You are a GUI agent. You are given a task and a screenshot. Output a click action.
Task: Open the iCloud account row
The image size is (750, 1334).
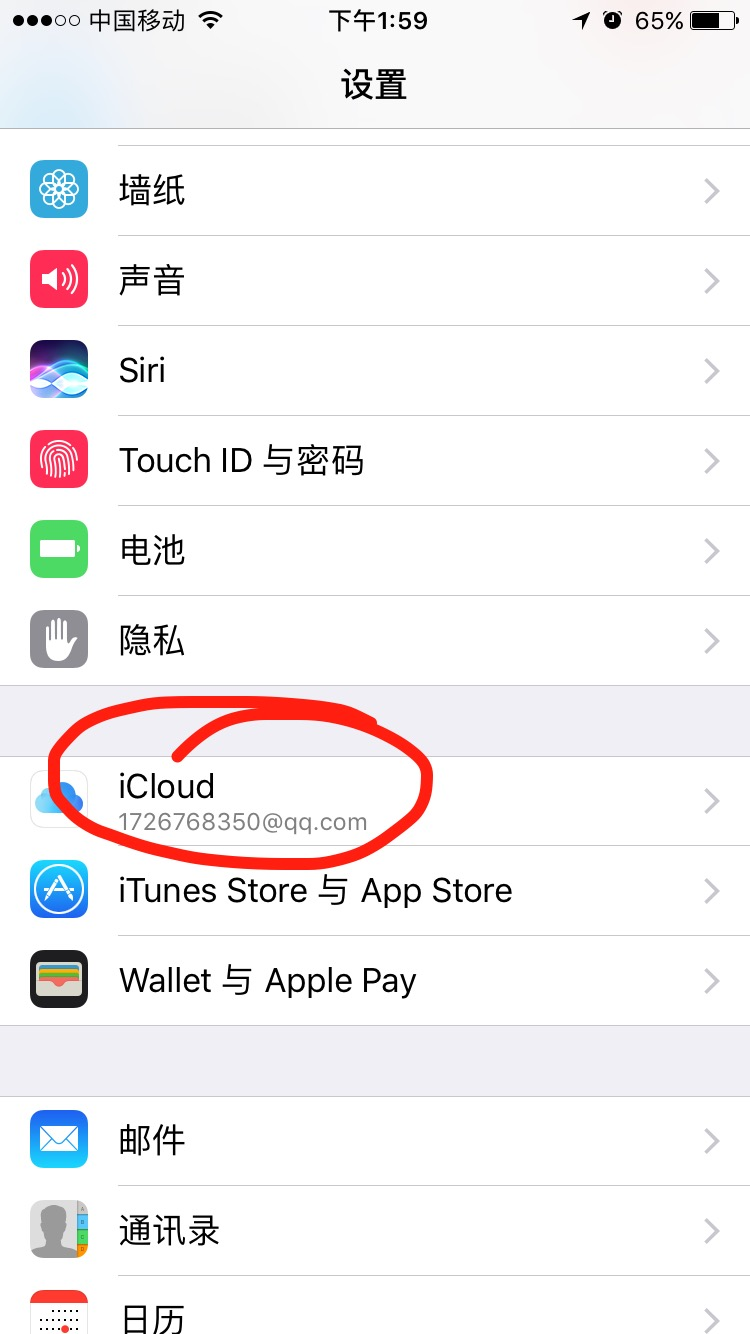pos(375,800)
